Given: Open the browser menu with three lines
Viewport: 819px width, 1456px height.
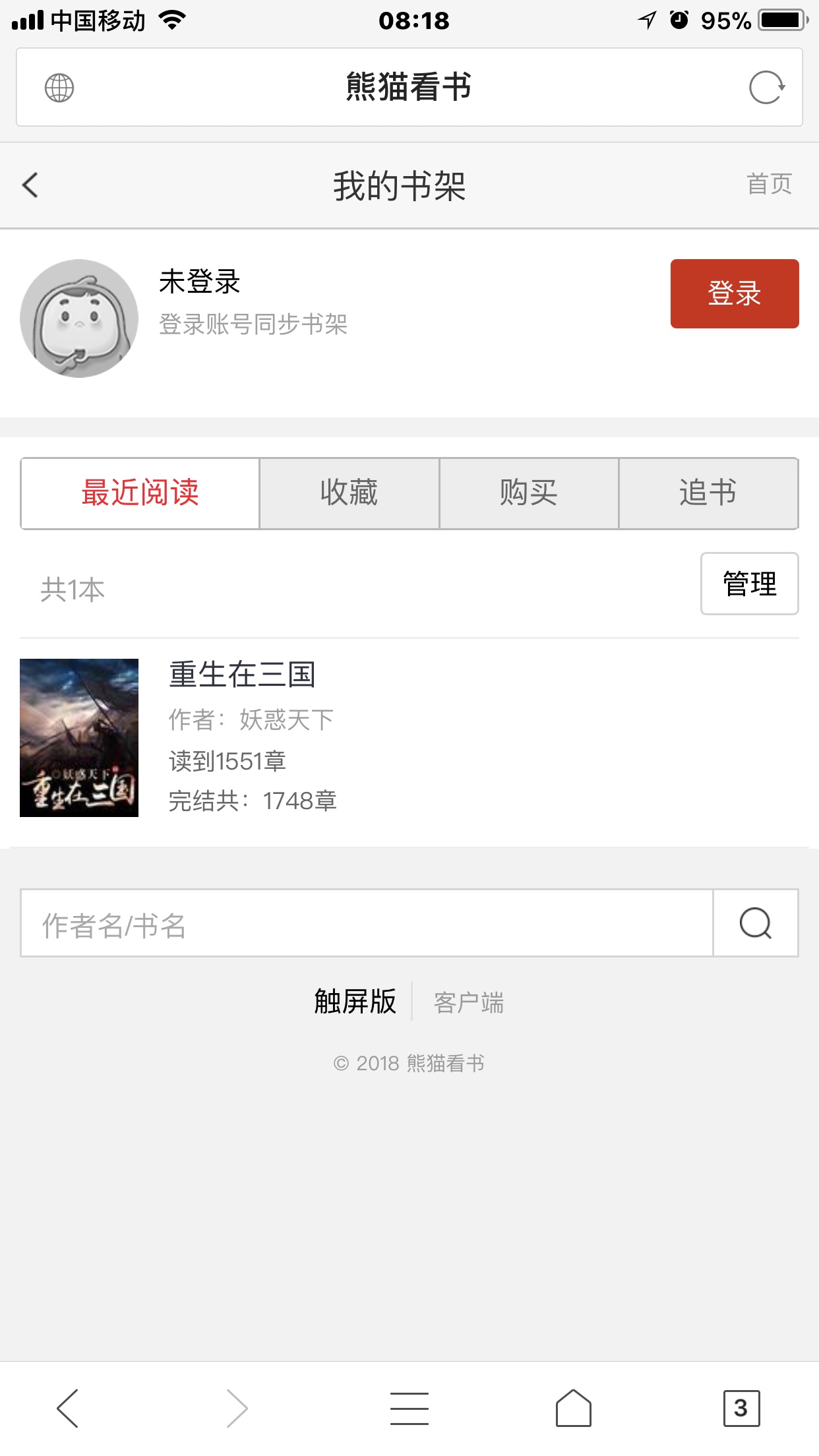Looking at the screenshot, I should [x=409, y=1408].
